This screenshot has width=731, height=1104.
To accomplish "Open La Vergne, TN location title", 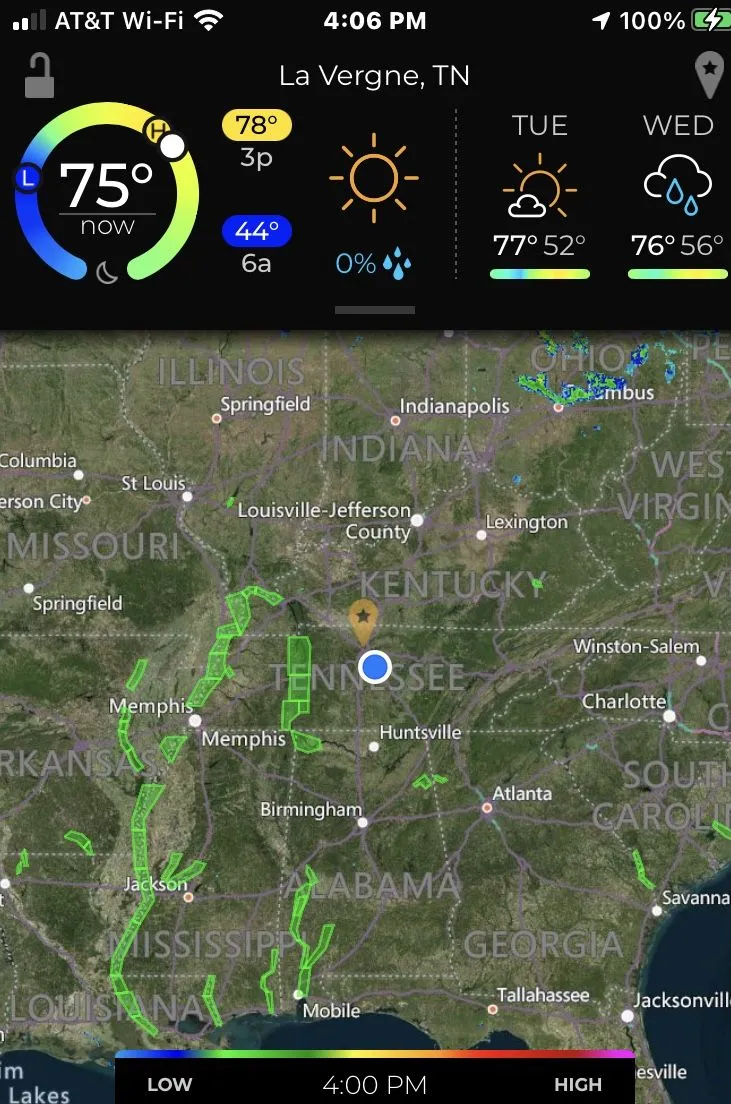I will [374, 76].
